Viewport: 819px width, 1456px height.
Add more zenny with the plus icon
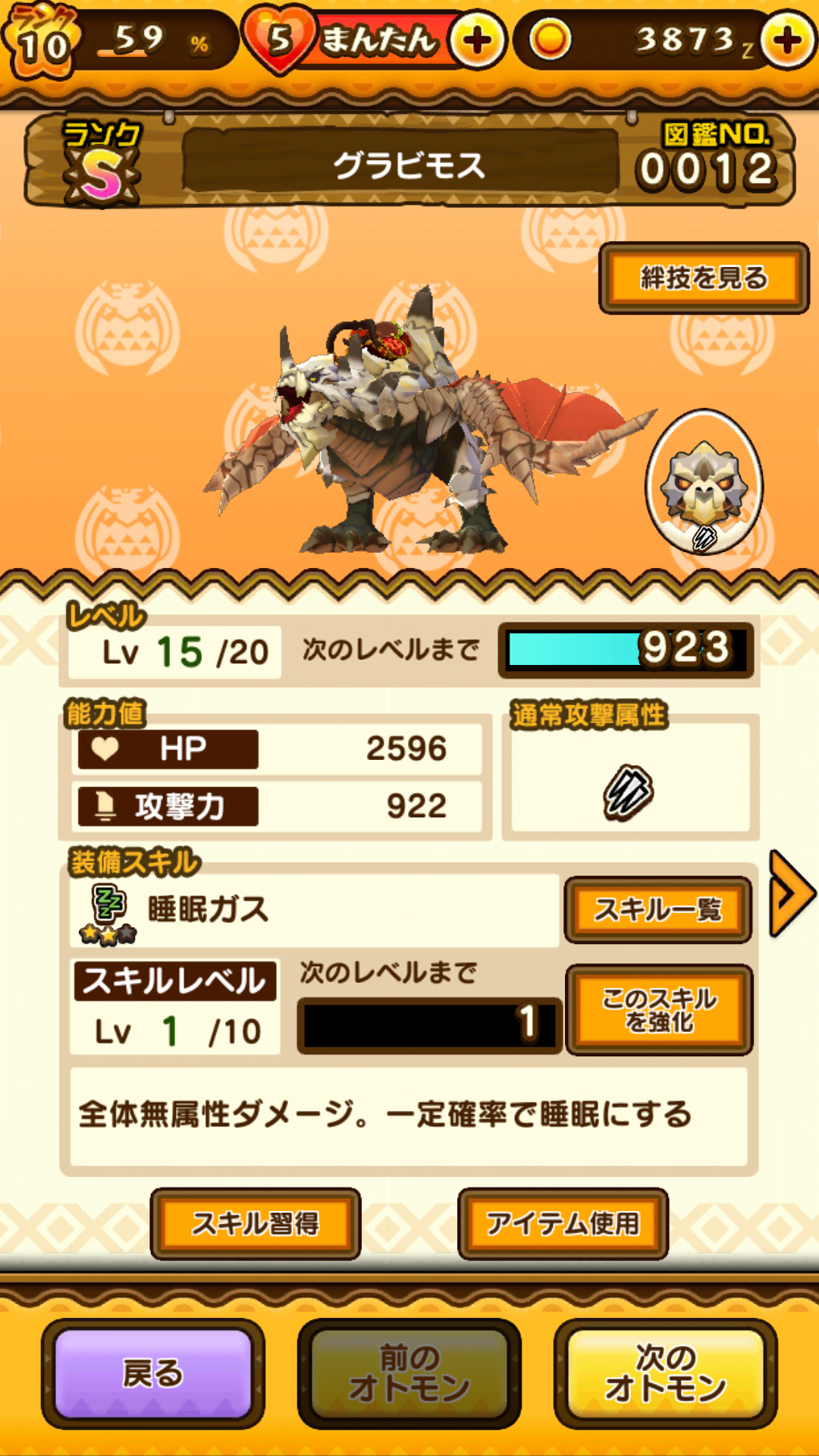pyautogui.click(x=787, y=40)
